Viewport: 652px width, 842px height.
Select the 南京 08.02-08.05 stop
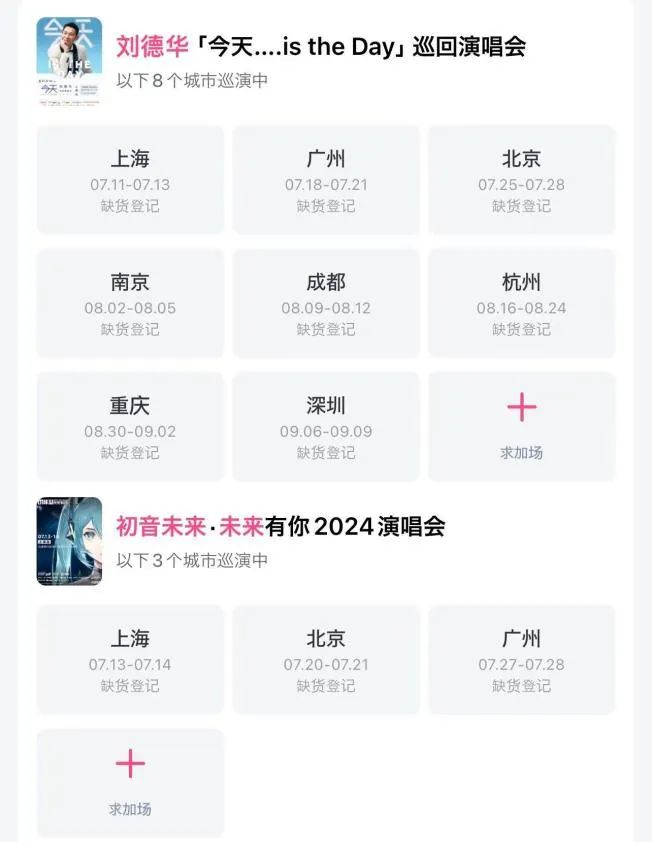click(130, 303)
